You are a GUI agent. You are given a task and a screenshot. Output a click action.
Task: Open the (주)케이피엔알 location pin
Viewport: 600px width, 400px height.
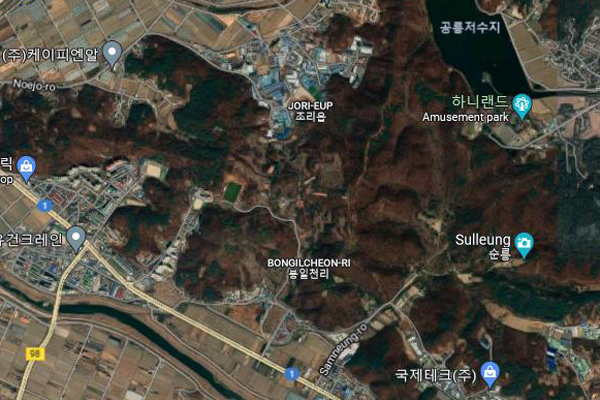(x=112, y=52)
